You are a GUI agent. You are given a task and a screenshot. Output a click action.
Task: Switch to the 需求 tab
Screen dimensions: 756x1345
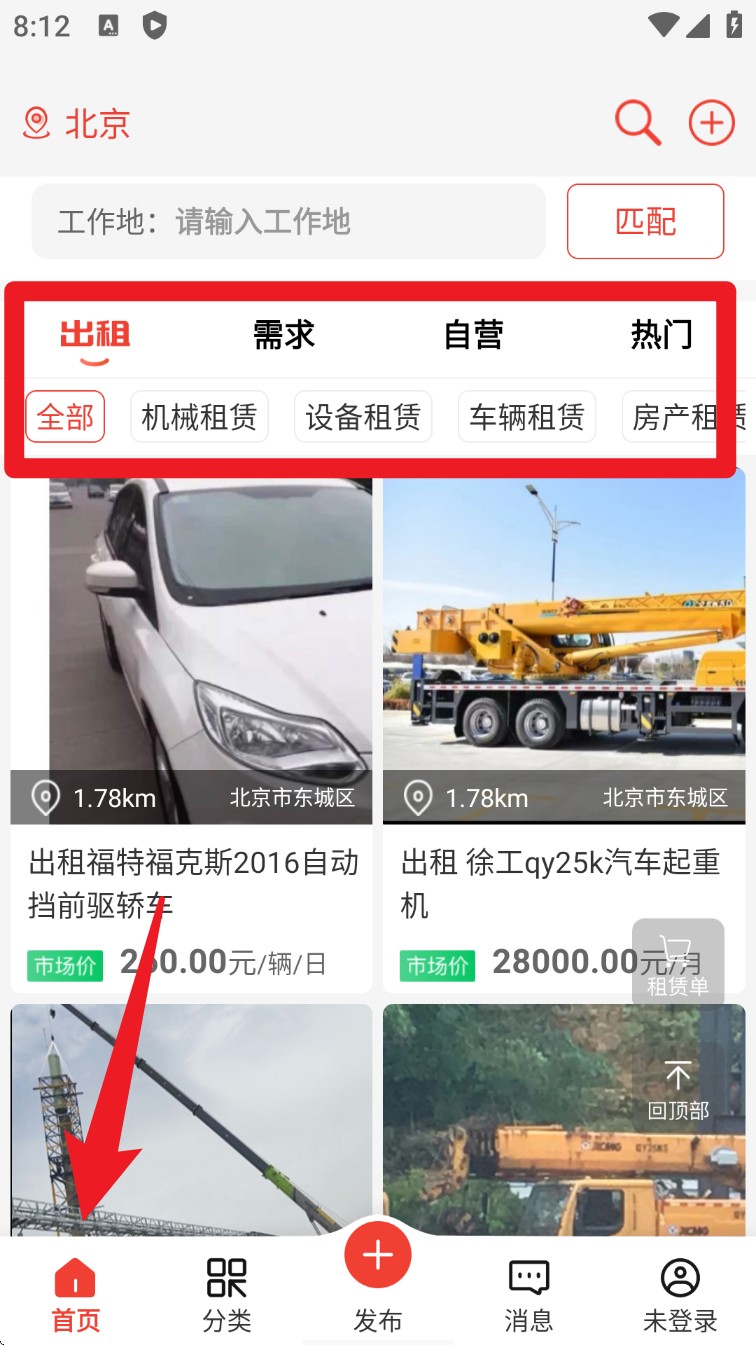[x=284, y=335]
